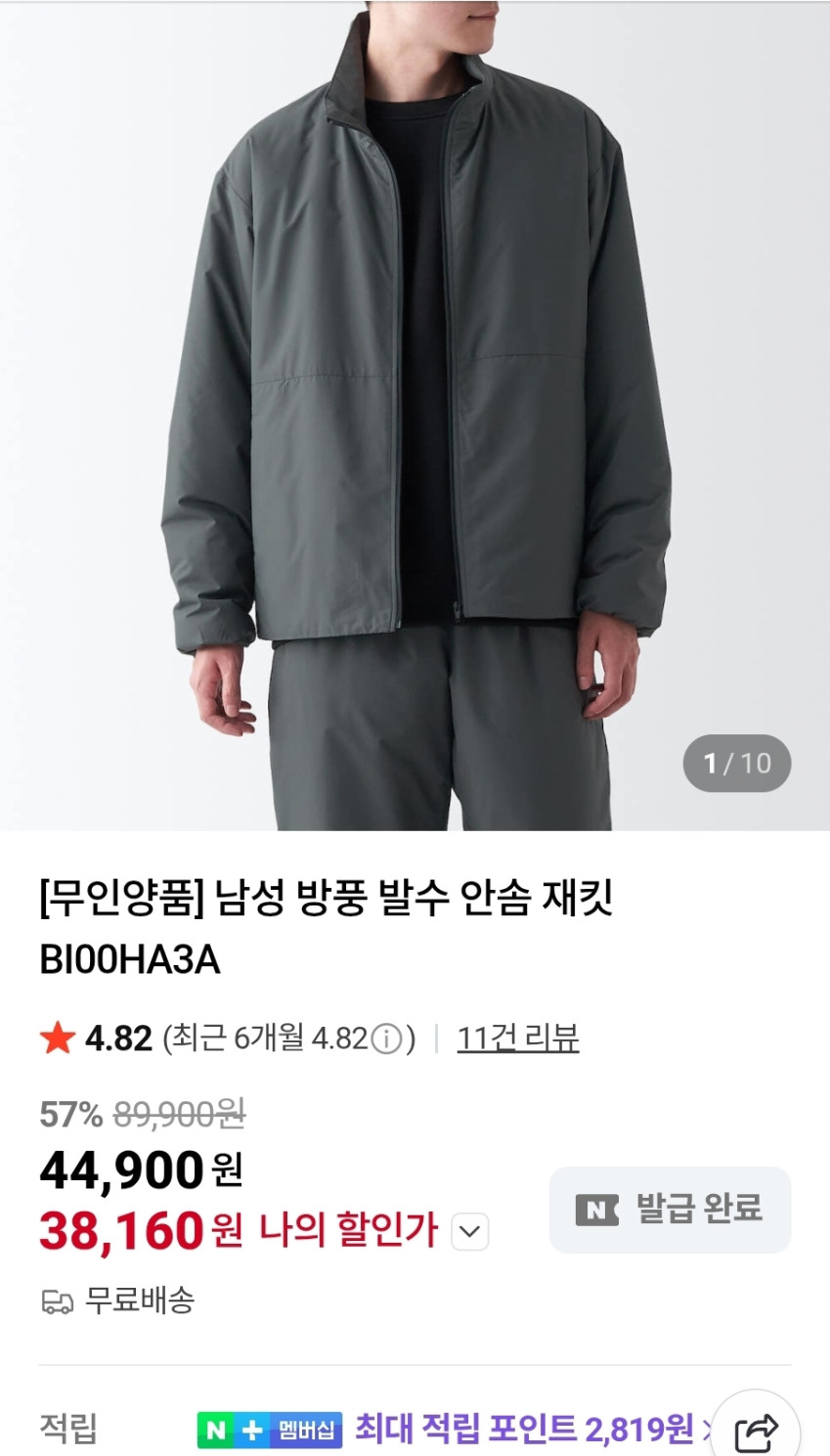Tap the 발급 완료 coupon button
Viewport: 830px width, 1456px height.
click(x=670, y=1210)
